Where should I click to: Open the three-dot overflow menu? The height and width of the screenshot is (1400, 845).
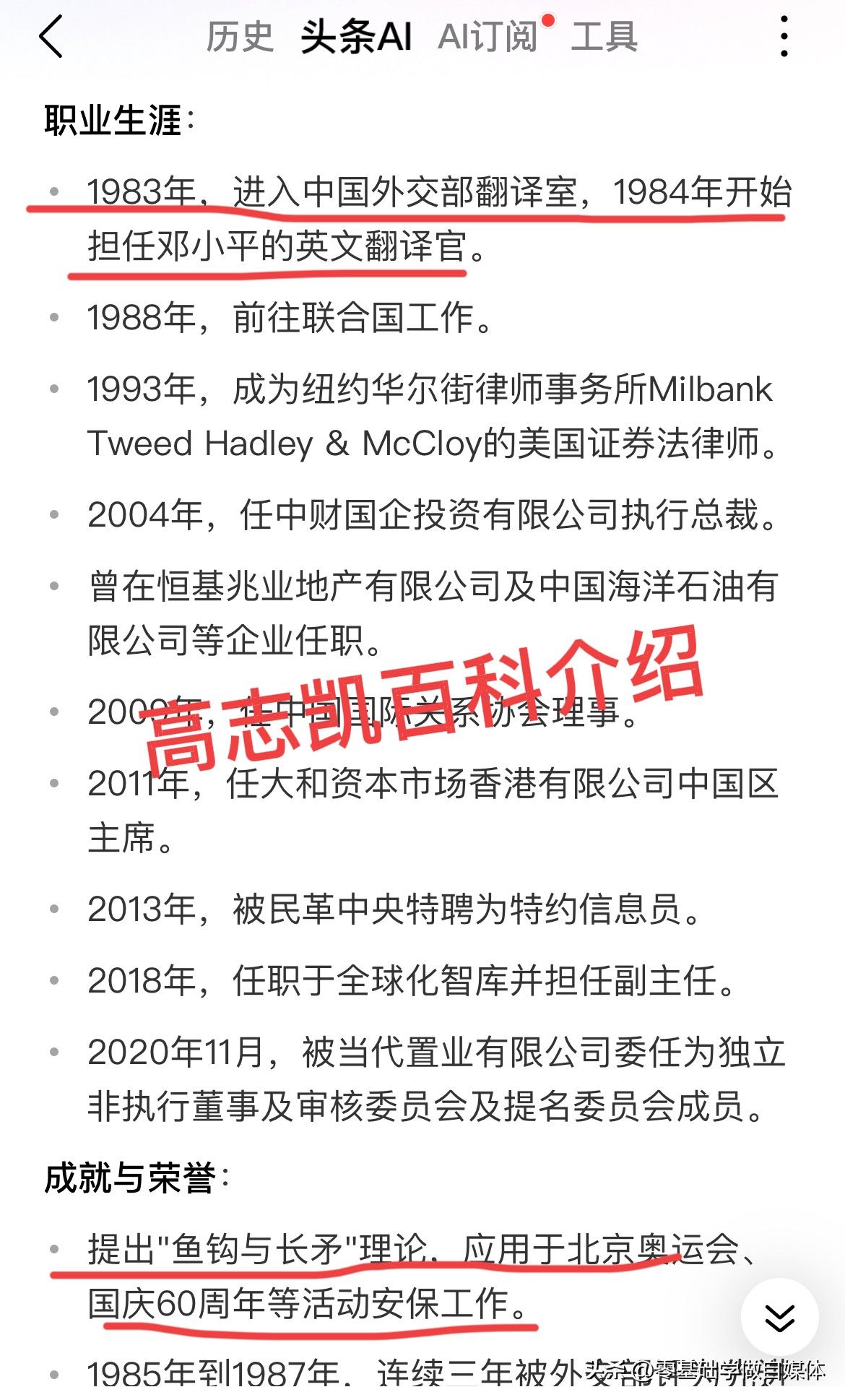pos(784,37)
